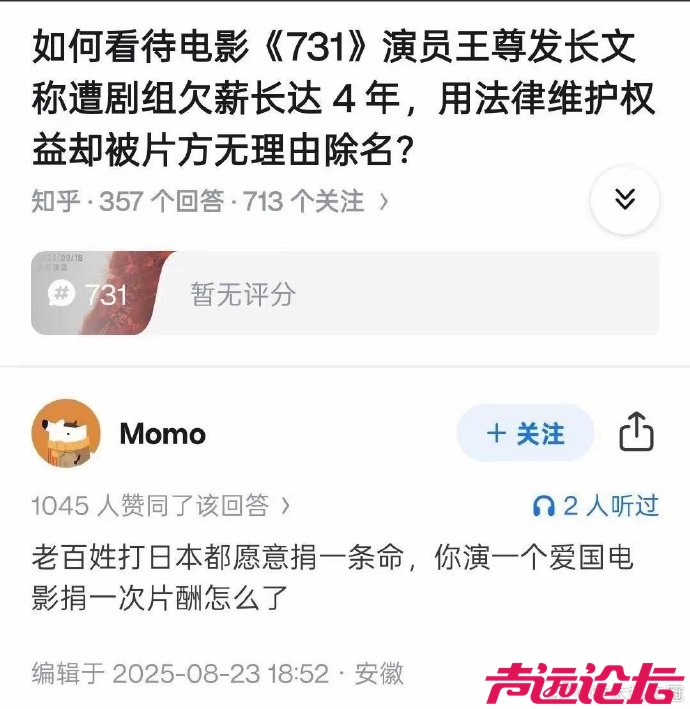Viewport: 690px width, 709px height.
Task: Open Momo's profile avatar
Action: [x=66, y=433]
